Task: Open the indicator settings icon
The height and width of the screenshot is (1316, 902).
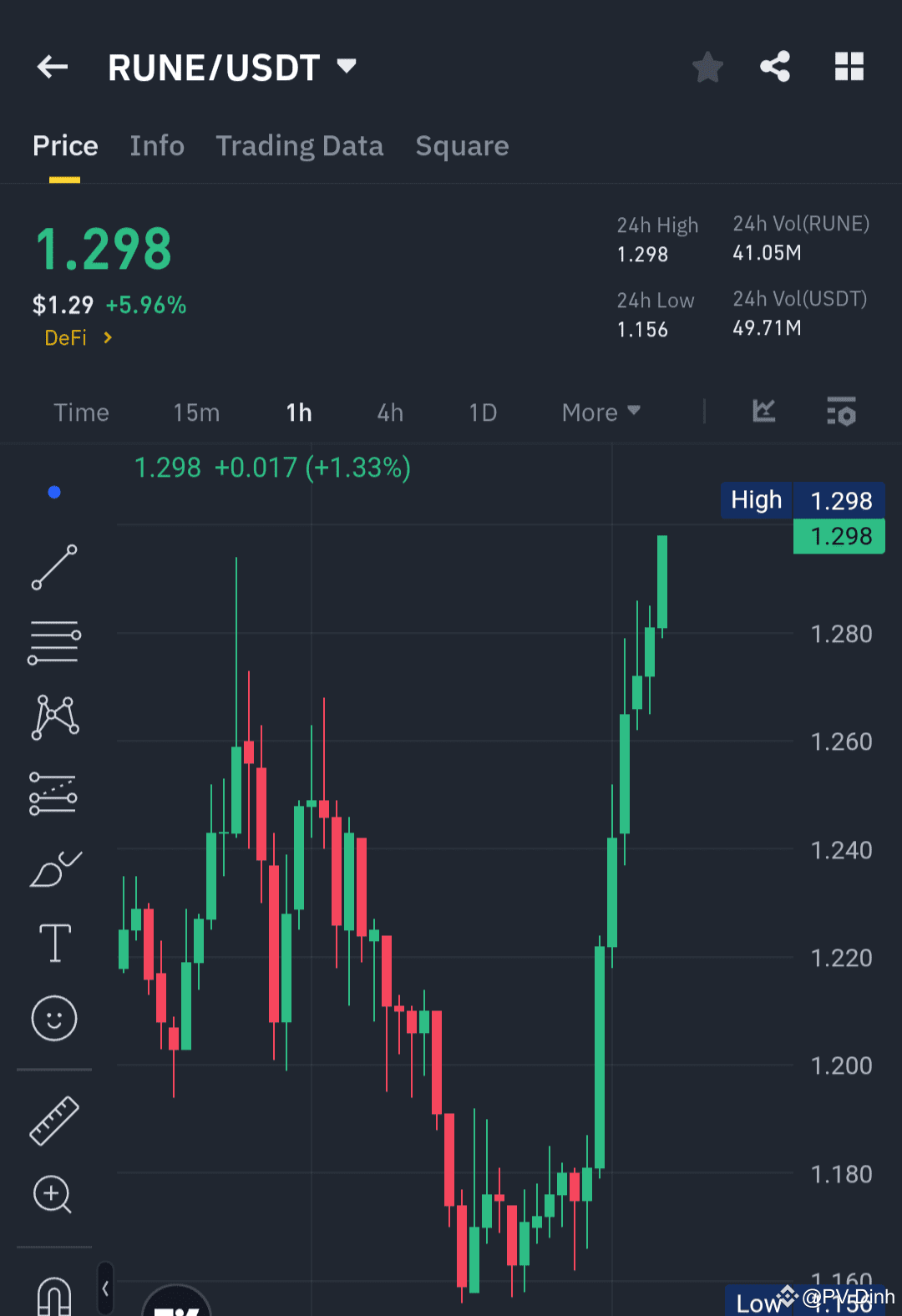Action: (x=841, y=412)
